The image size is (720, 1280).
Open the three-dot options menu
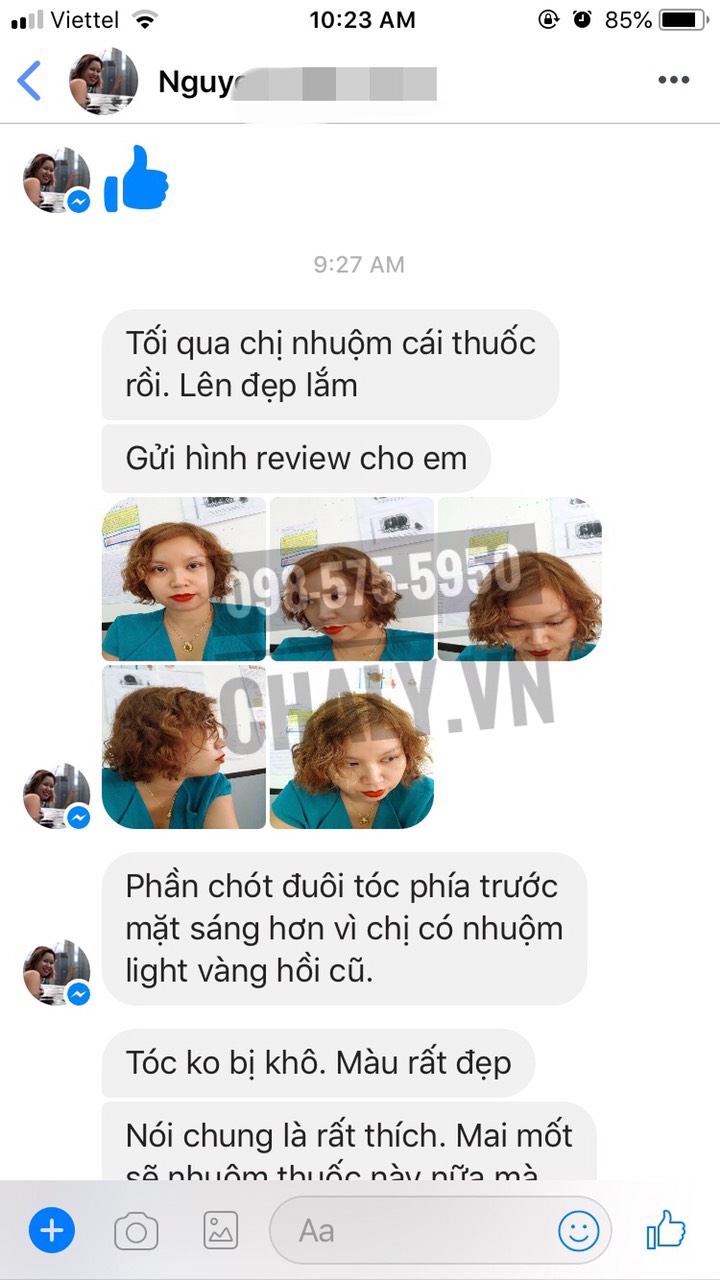pyautogui.click(x=673, y=81)
